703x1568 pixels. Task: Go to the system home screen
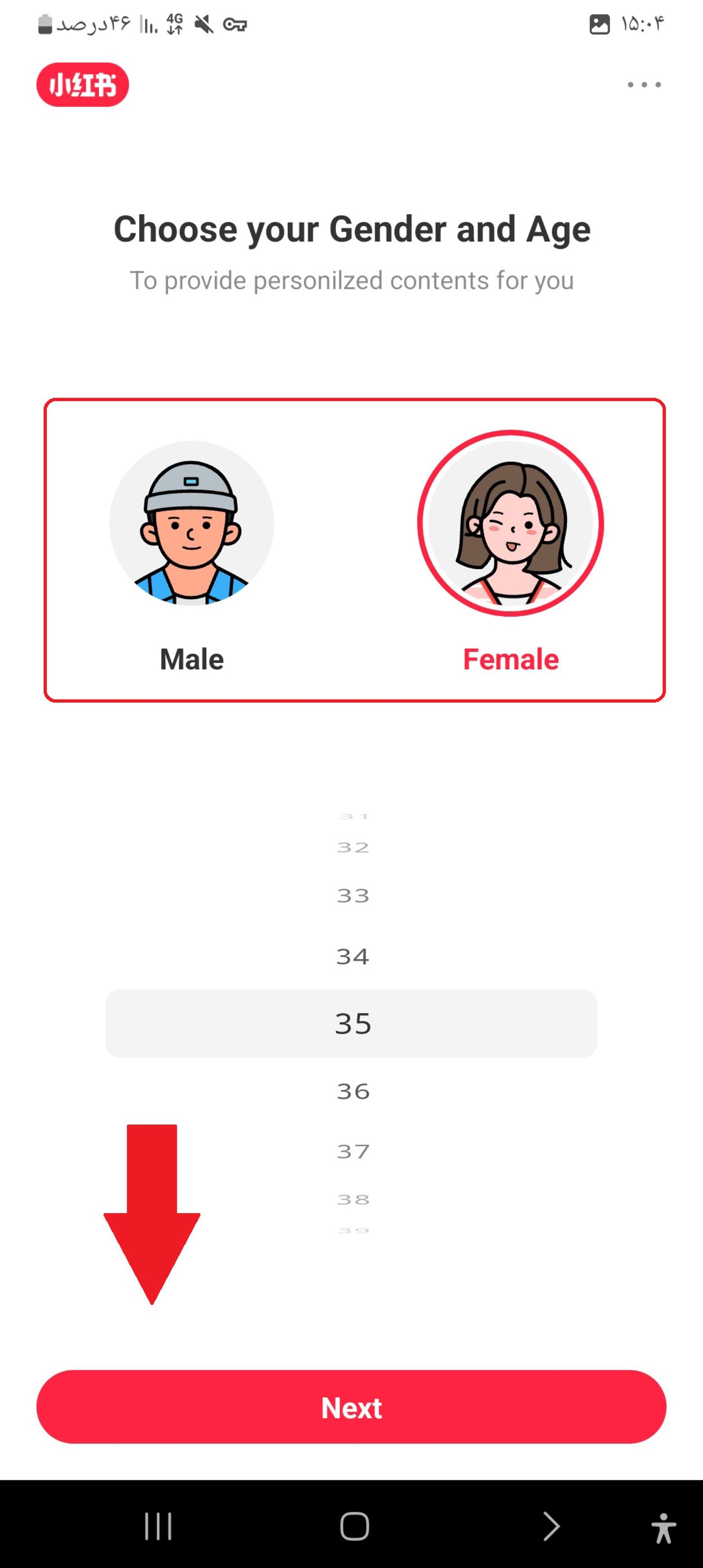(x=354, y=1526)
